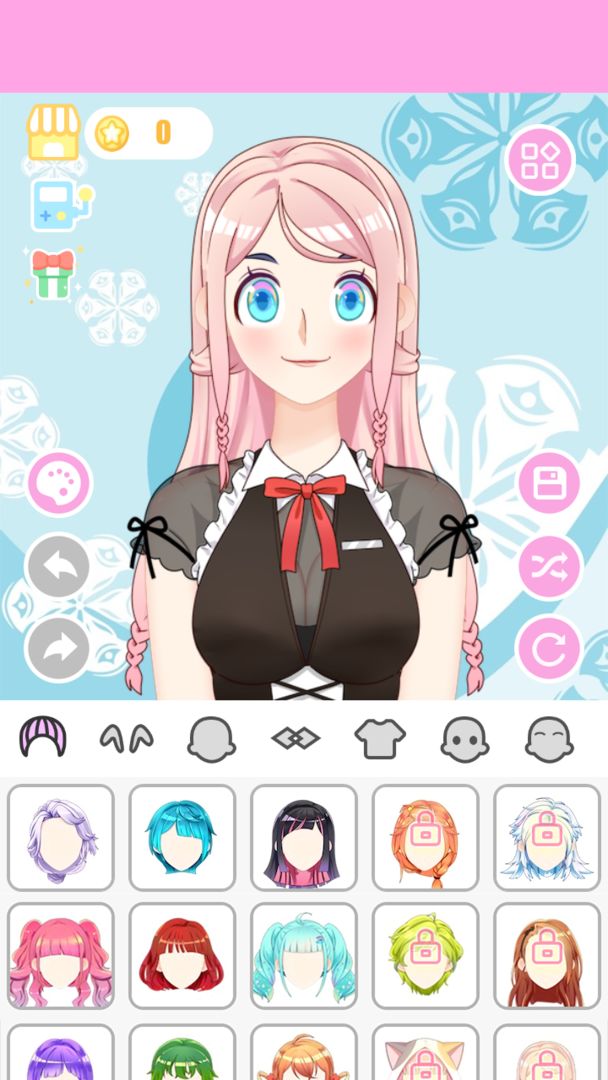Screen dimensions: 608x1080
Task: Switch to the hair category tab
Action: tap(43, 739)
